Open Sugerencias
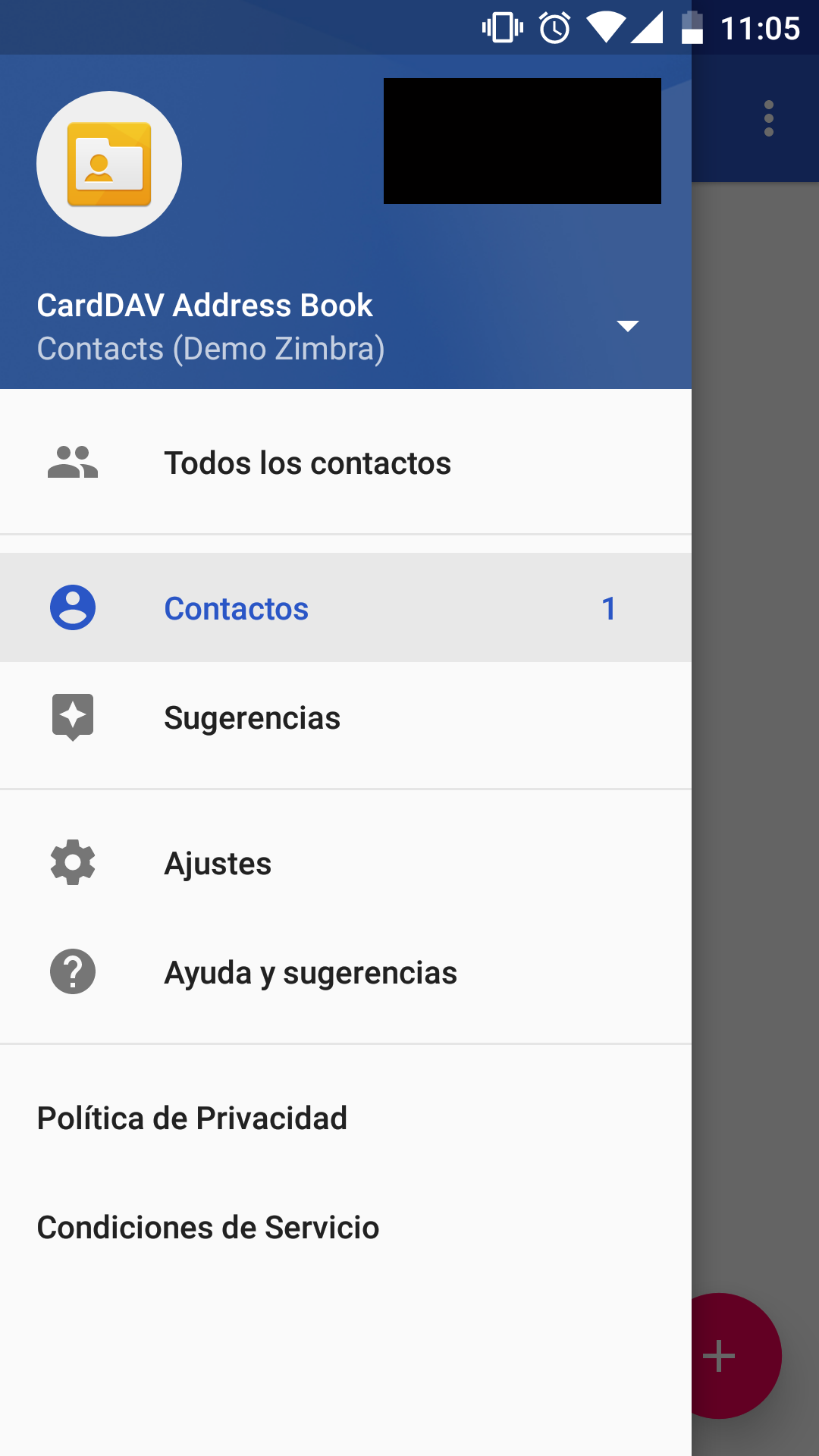This screenshot has width=819, height=1456. [346, 717]
